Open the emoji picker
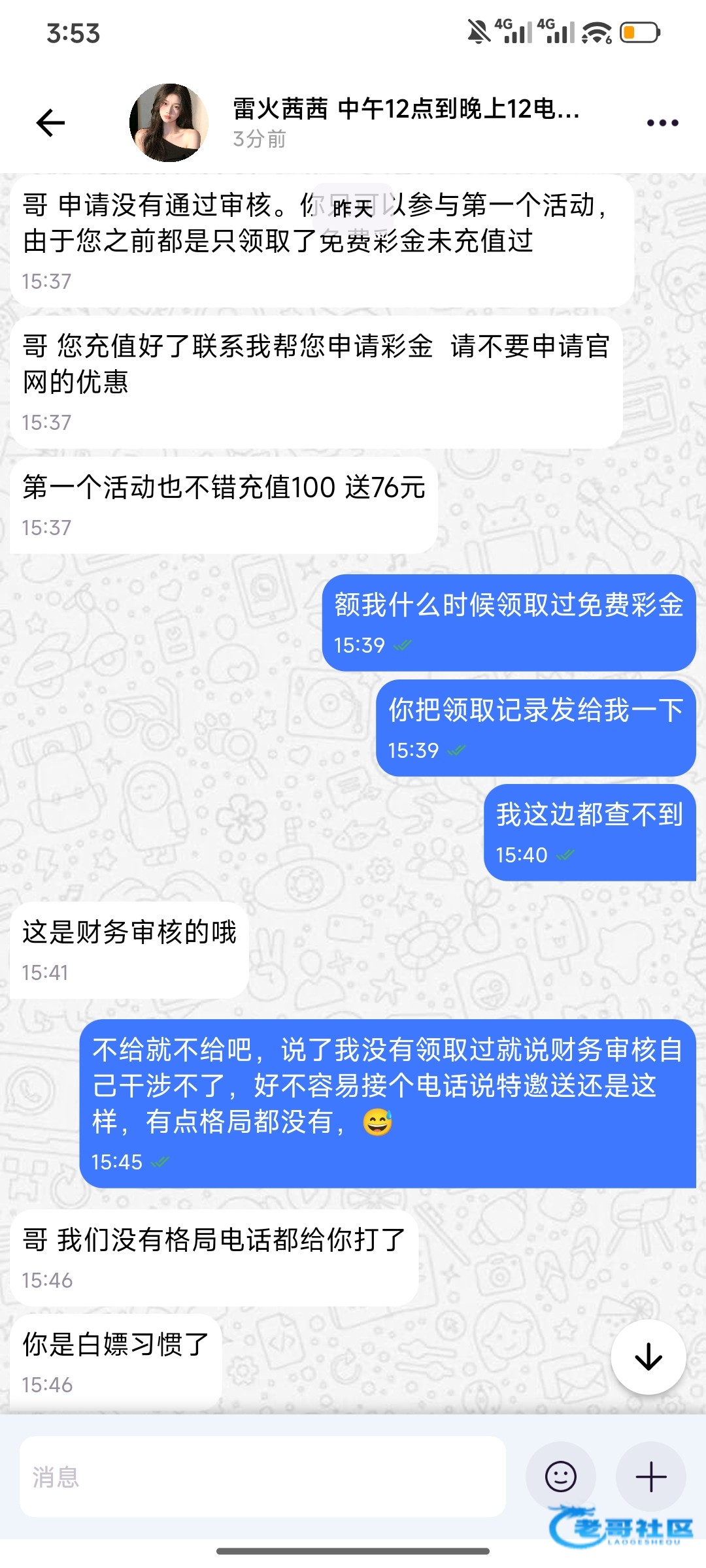Viewport: 706px width, 1568px height. tap(560, 1477)
